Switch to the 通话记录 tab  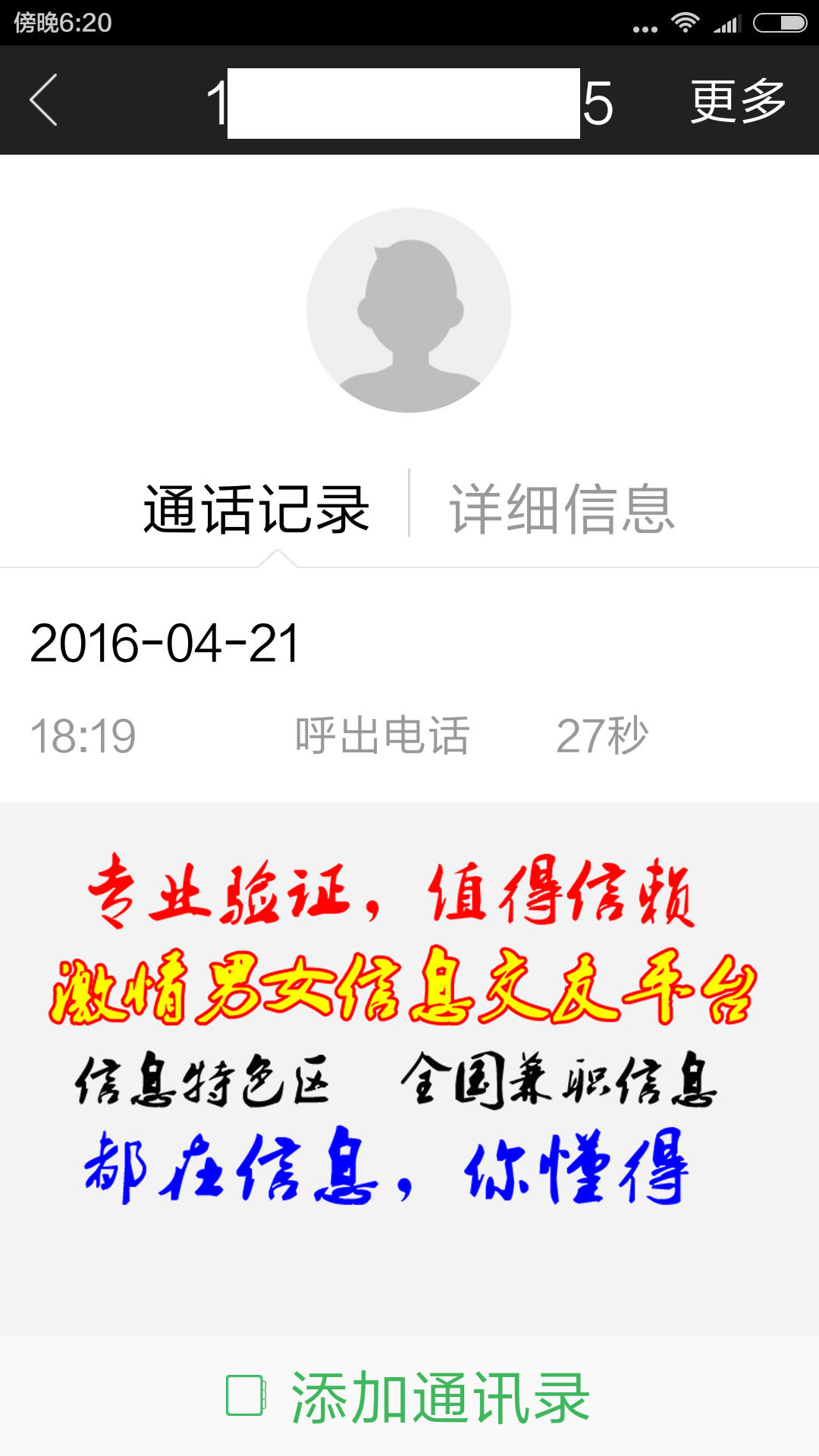[x=256, y=509]
